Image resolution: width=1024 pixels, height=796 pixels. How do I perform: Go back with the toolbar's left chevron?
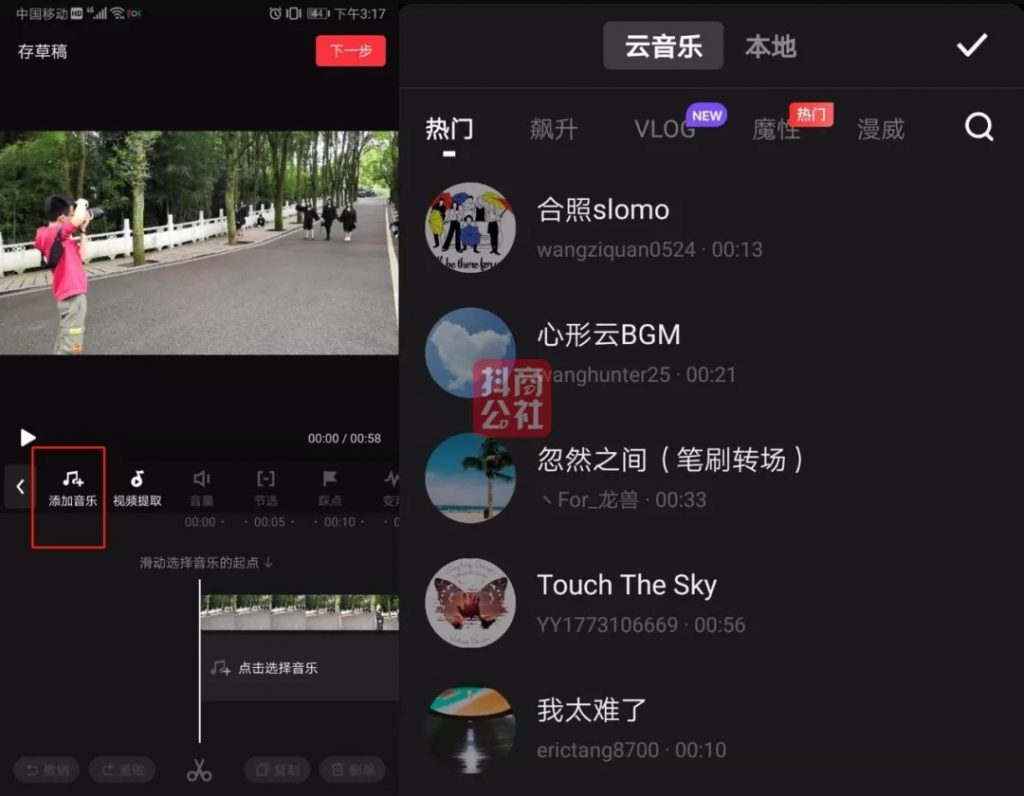19,487
